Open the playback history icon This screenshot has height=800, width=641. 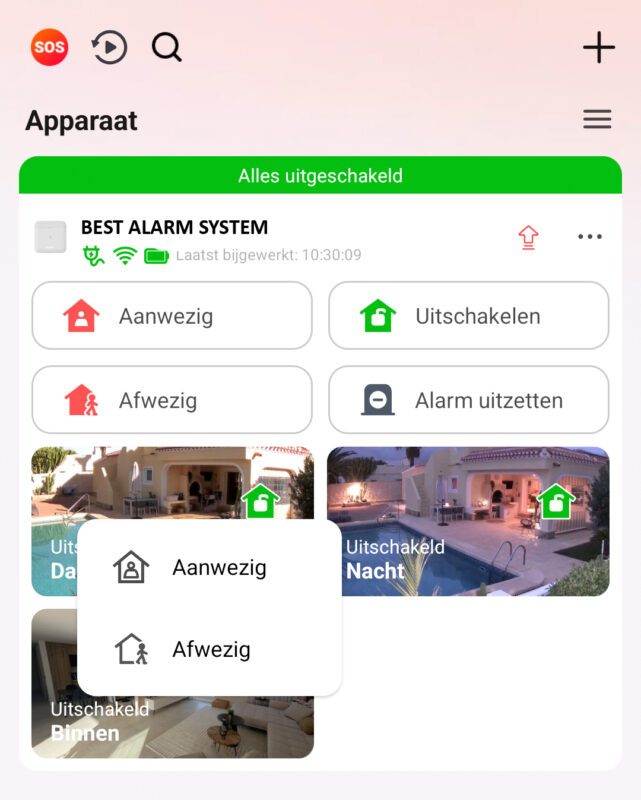[x=109, y=47]
